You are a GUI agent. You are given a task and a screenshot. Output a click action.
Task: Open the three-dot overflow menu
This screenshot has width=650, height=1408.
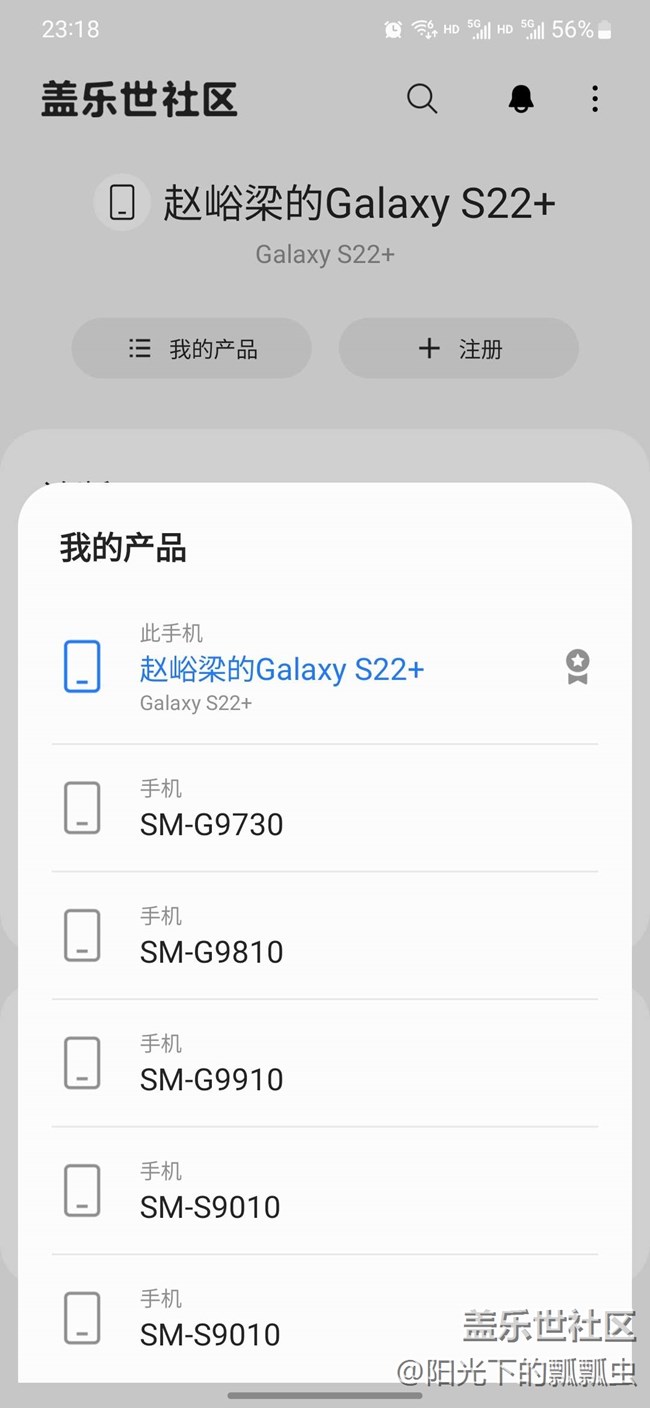pyautogui.click(x=595, y=99)
